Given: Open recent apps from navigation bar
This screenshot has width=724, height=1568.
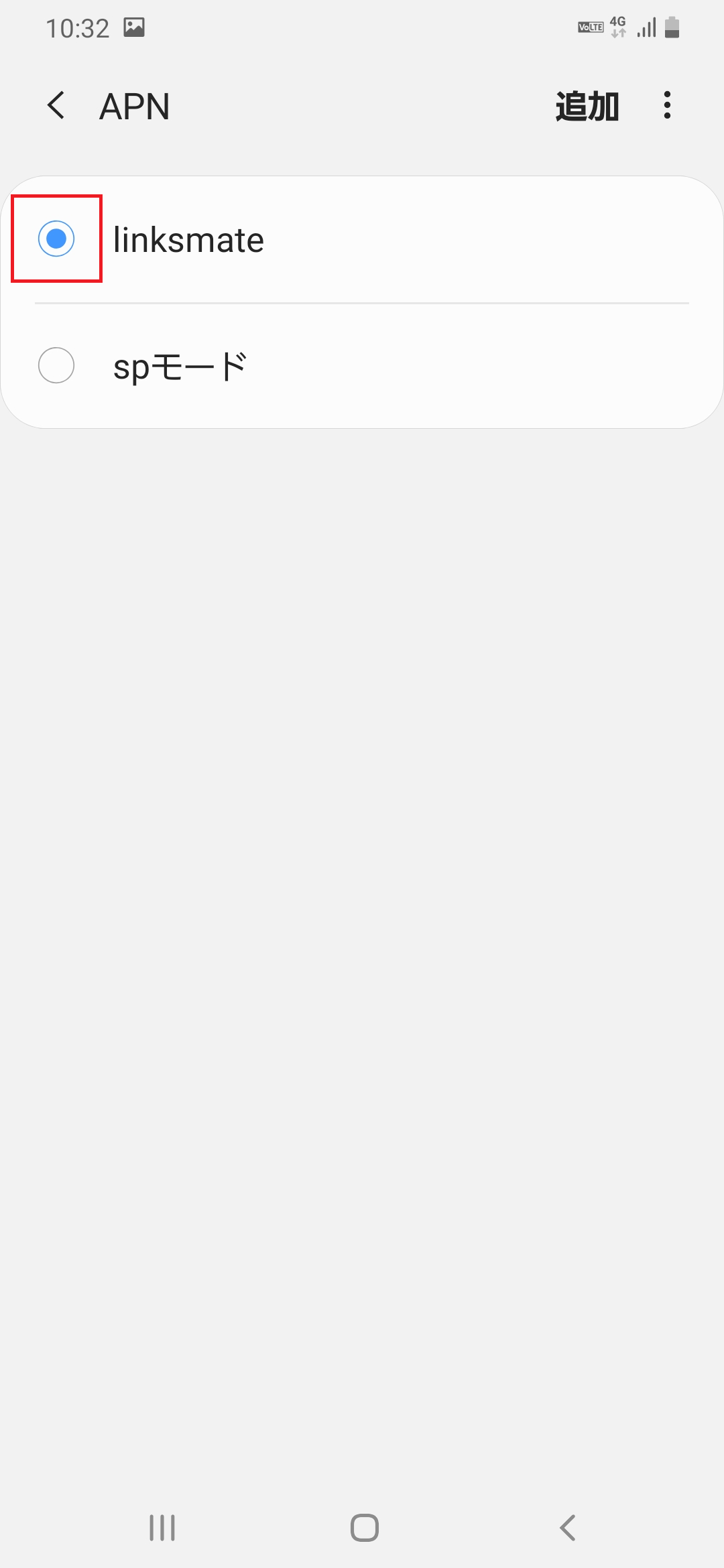Looking at the screenshot, I should click(x=162, y=1528).
